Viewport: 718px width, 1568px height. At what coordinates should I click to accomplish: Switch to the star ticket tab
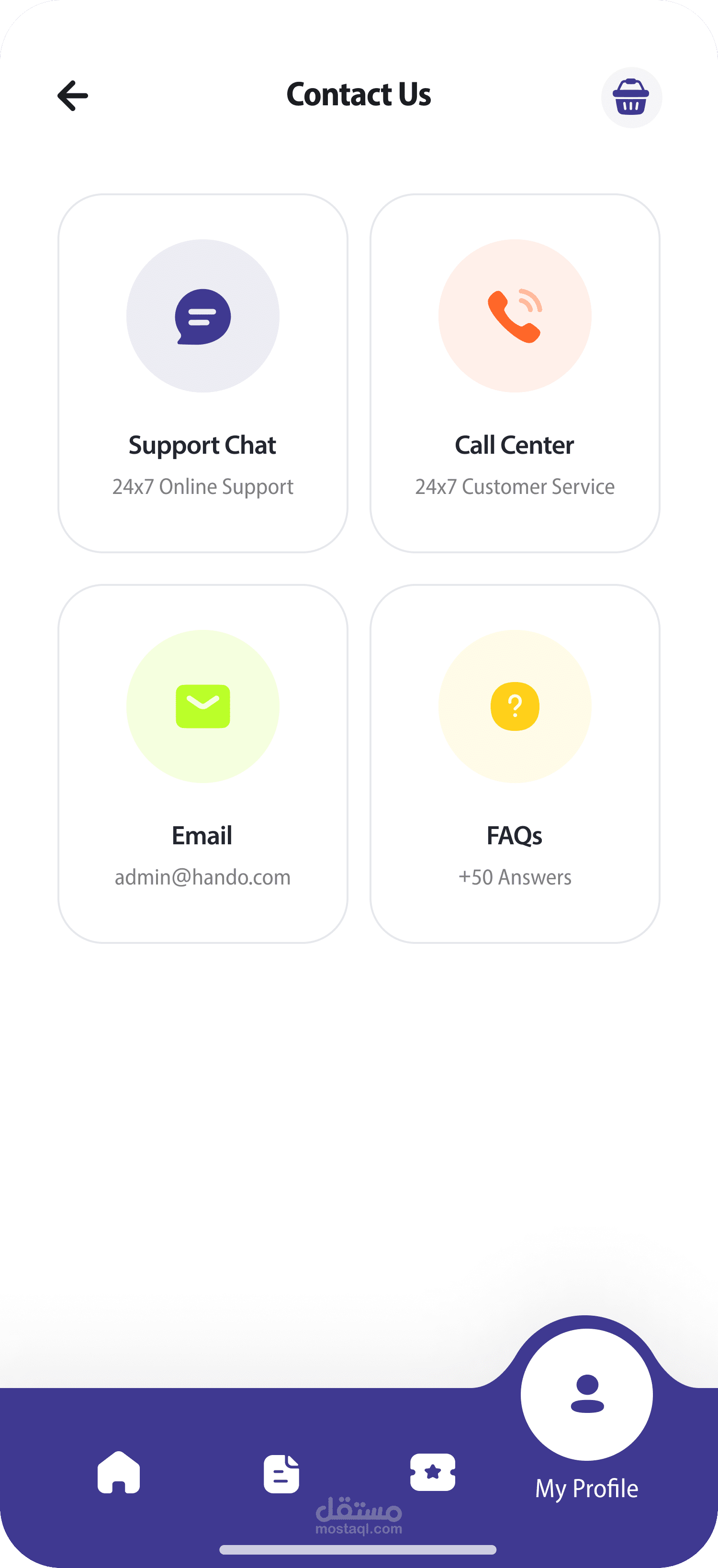tap(432, 1472)
